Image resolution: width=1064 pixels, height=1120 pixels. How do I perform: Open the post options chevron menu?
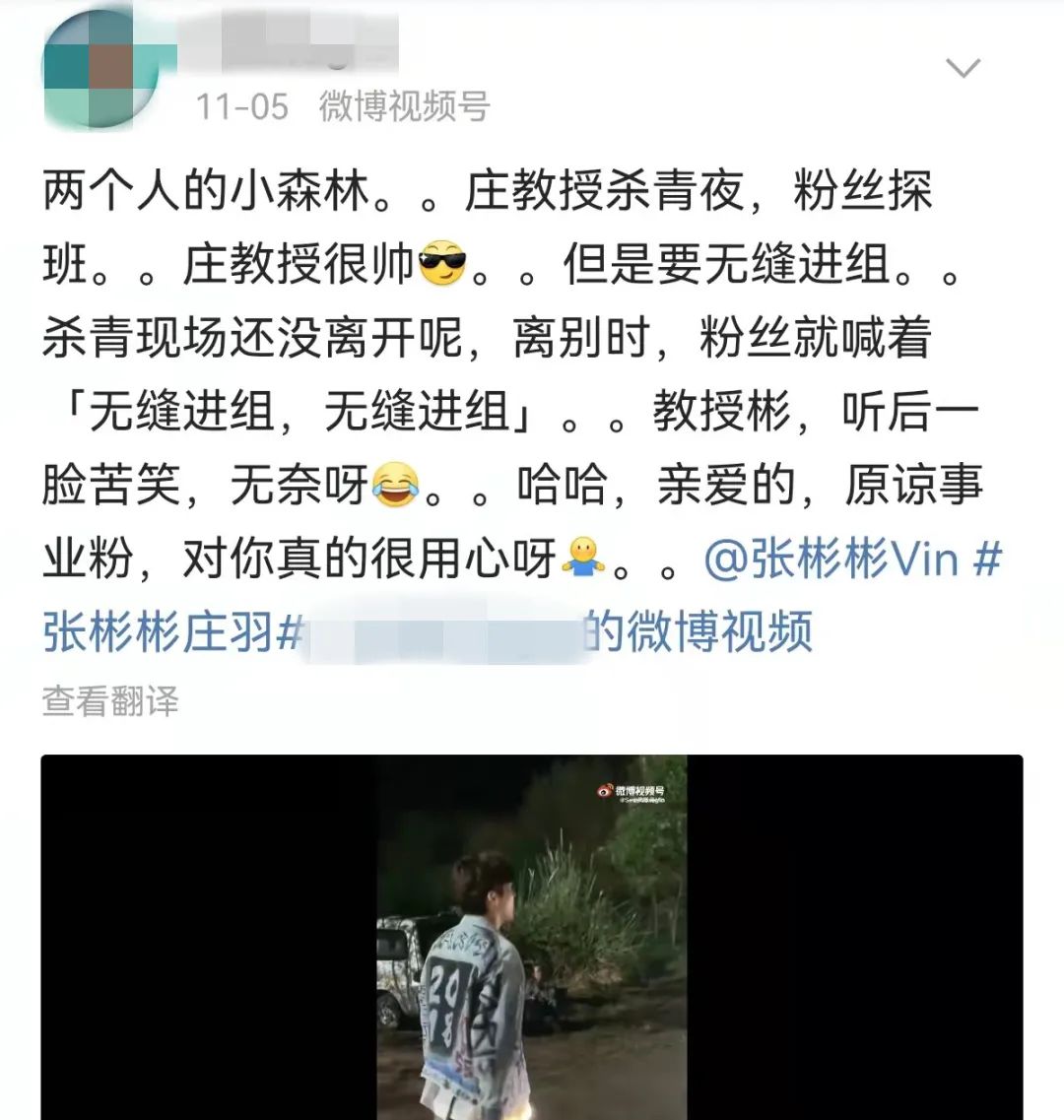tap(962, 68)
